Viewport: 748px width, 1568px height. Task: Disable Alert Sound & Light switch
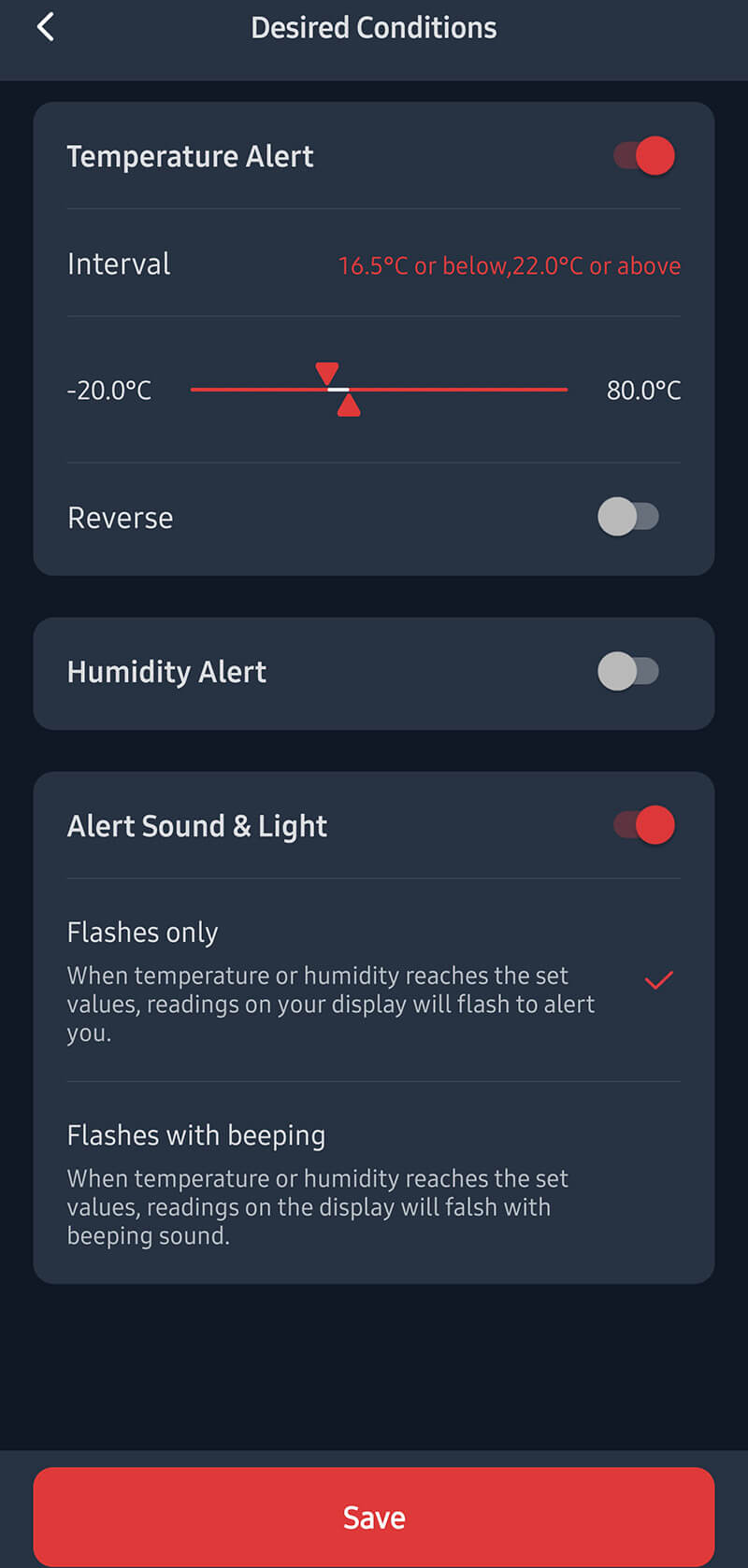pos(644,825)
